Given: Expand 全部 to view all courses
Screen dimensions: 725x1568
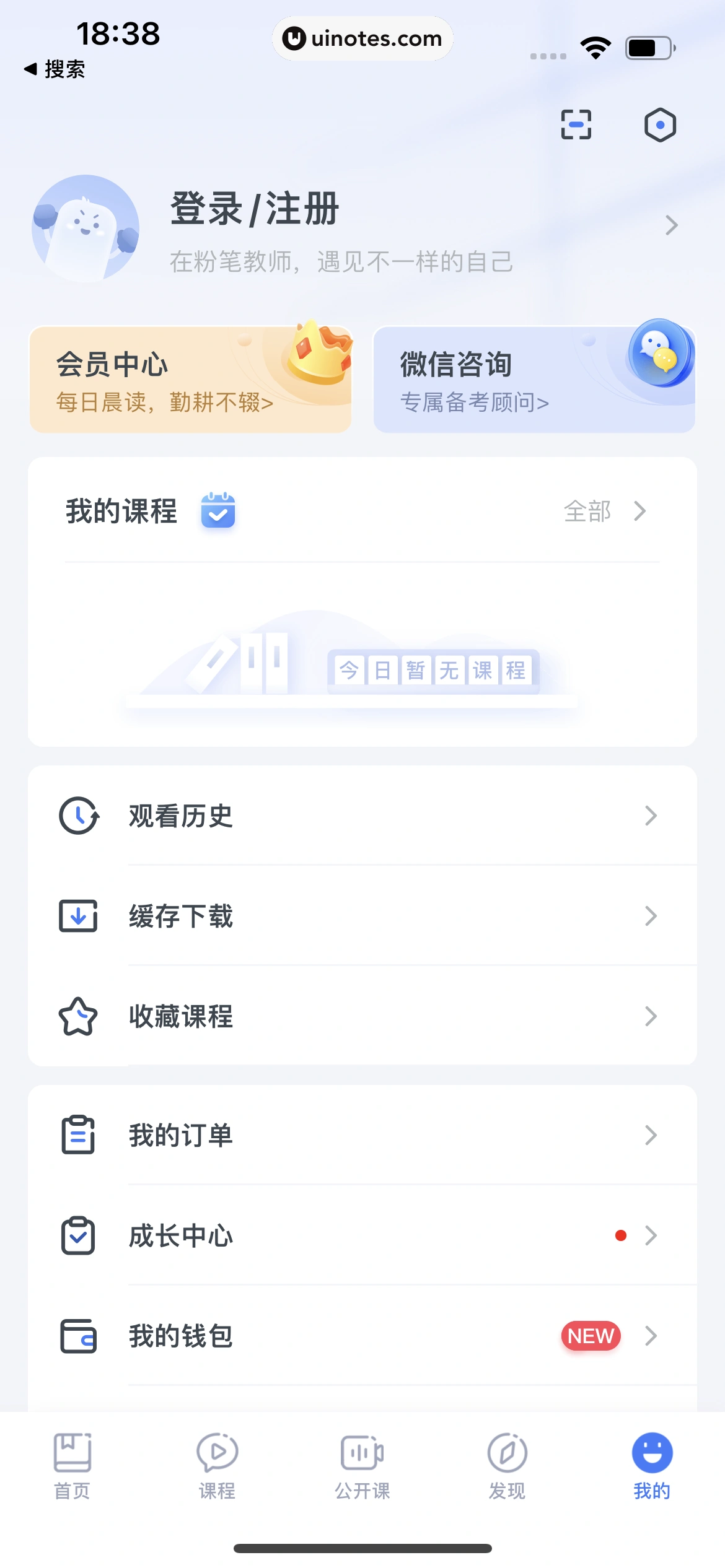Looking at the screenshot, I should tap(587, 512).
